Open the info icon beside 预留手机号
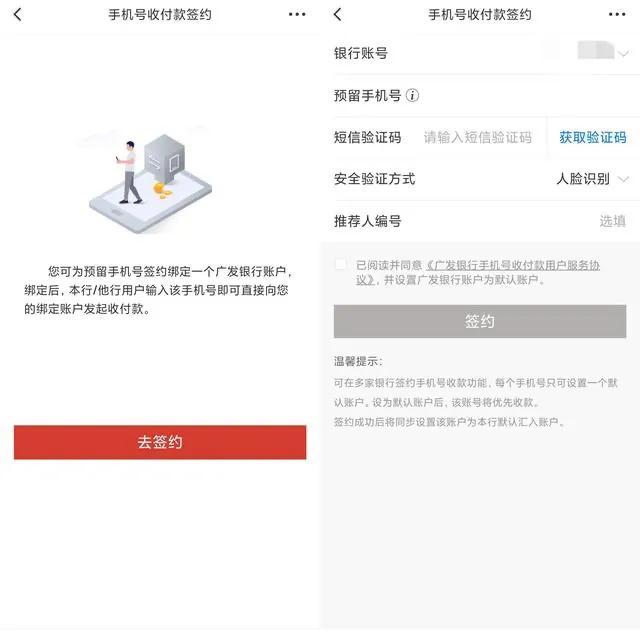640x640 pixels. point(412,96)
